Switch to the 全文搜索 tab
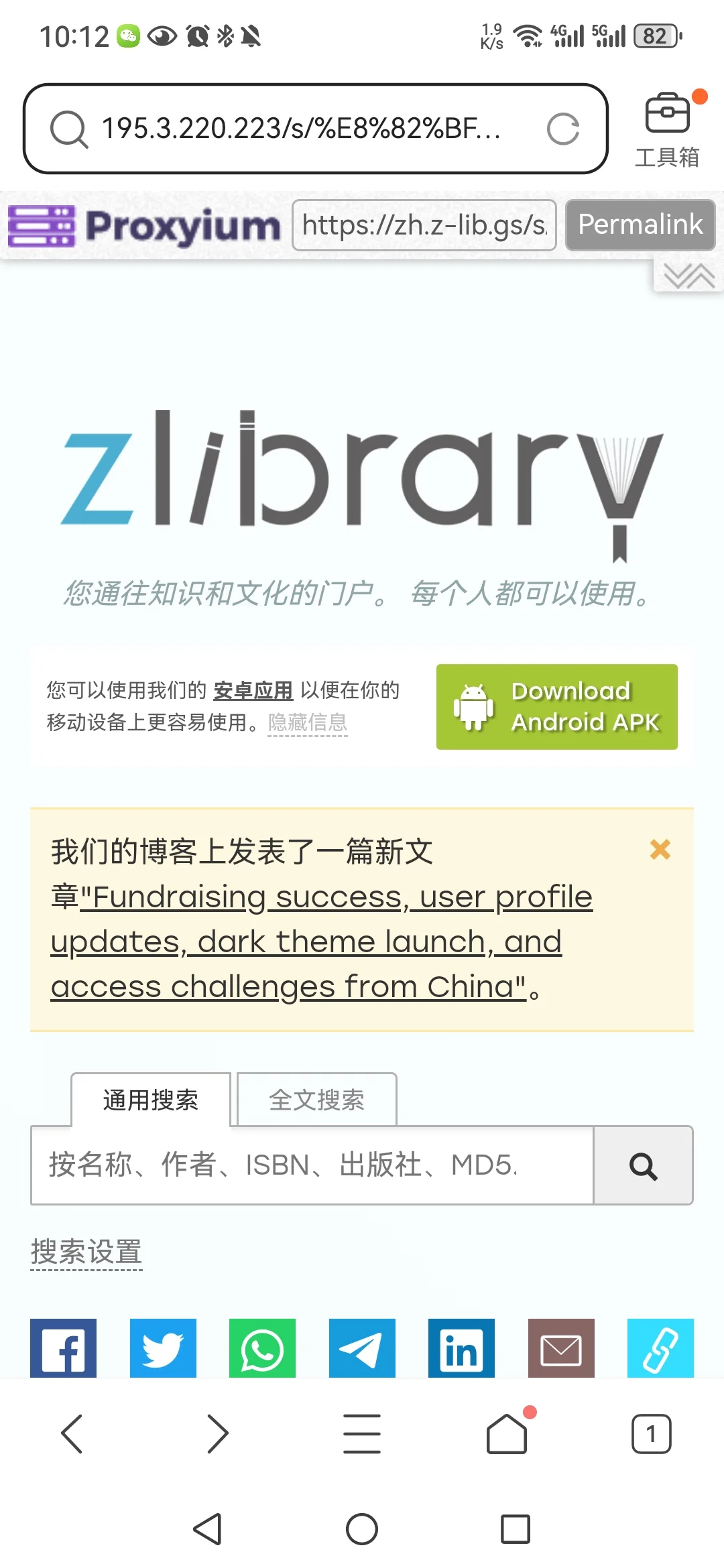The width and height of the screenshot is (724, 1568). [317, 1100]
